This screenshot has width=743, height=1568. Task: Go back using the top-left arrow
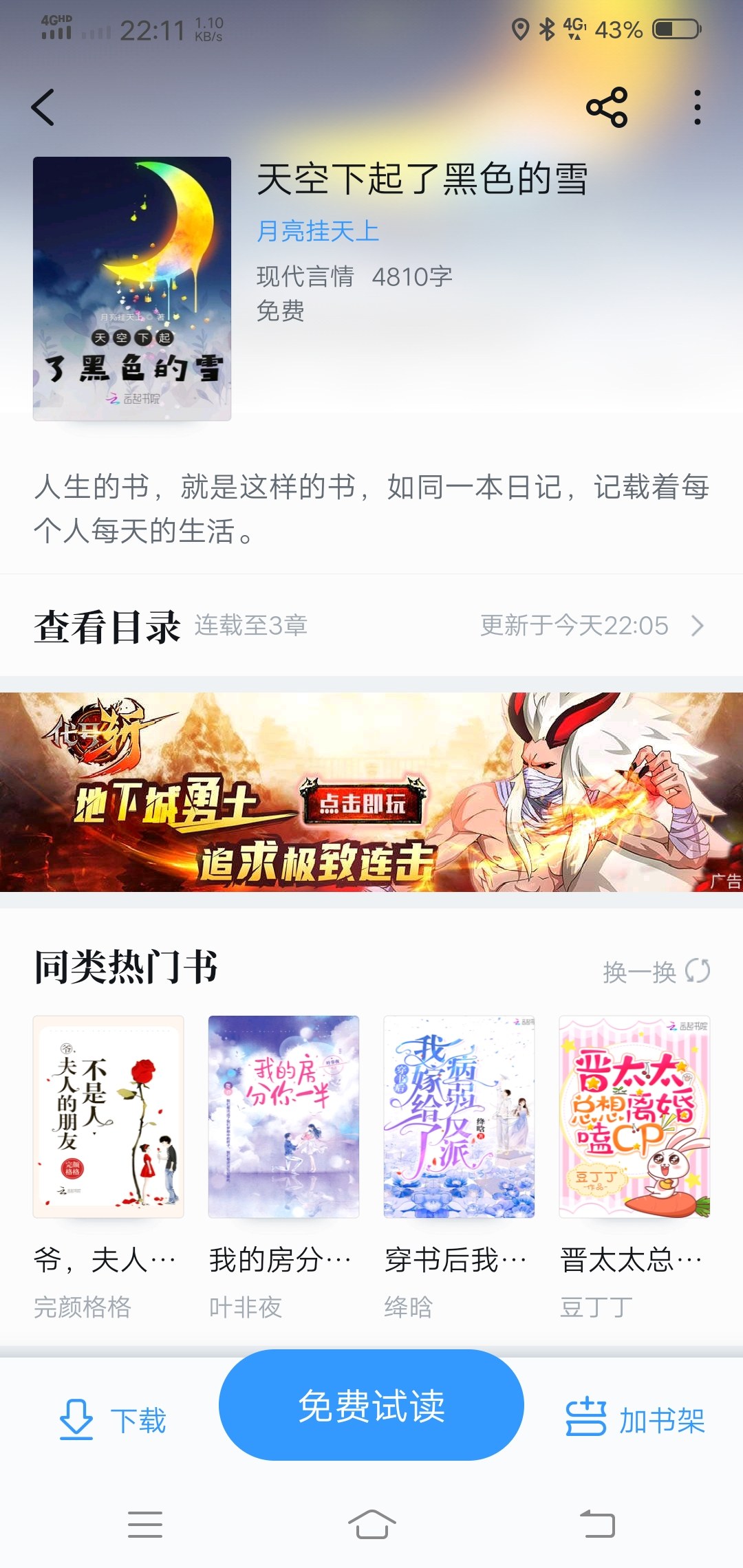pyautogui.click(x=43, y=108)
